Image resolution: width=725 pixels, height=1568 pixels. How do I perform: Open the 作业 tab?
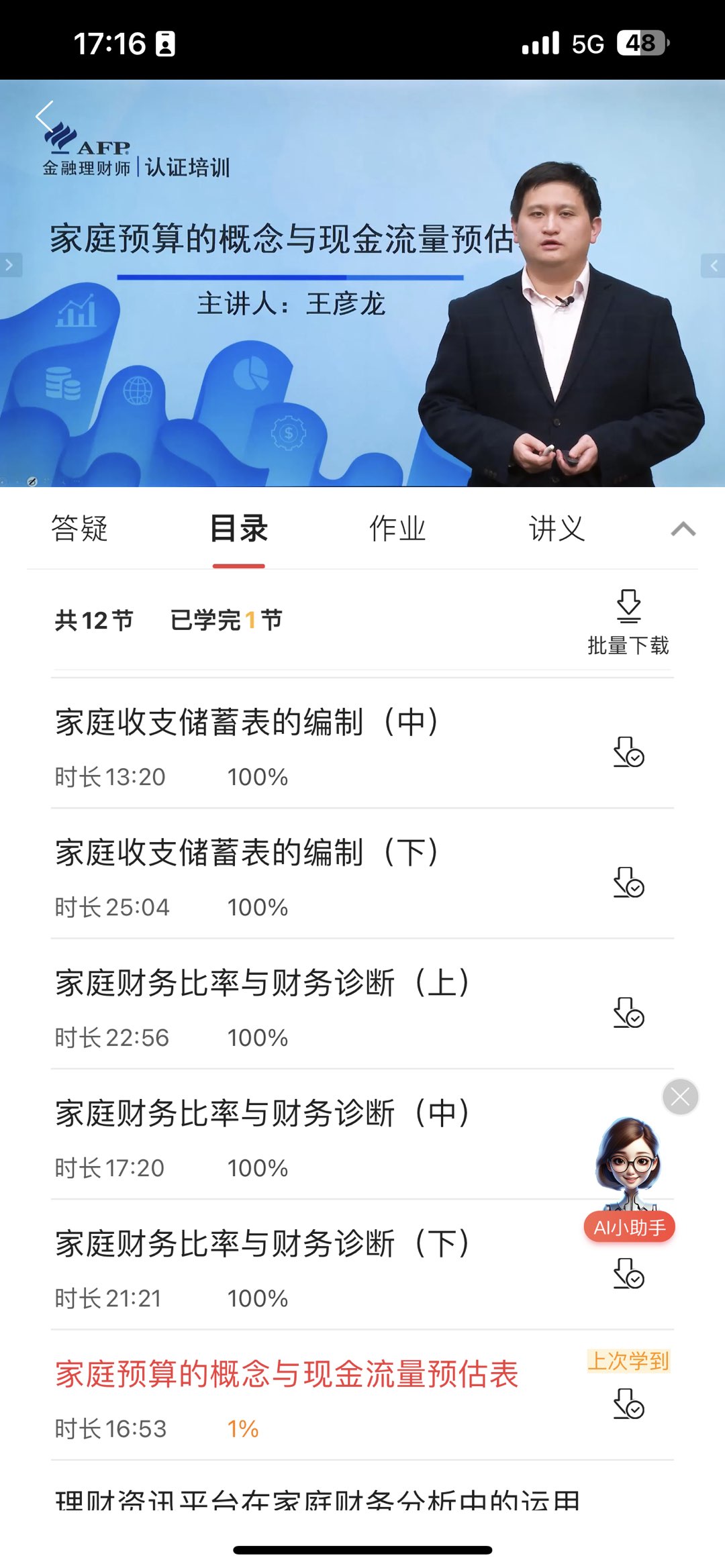tap(397, 529)
